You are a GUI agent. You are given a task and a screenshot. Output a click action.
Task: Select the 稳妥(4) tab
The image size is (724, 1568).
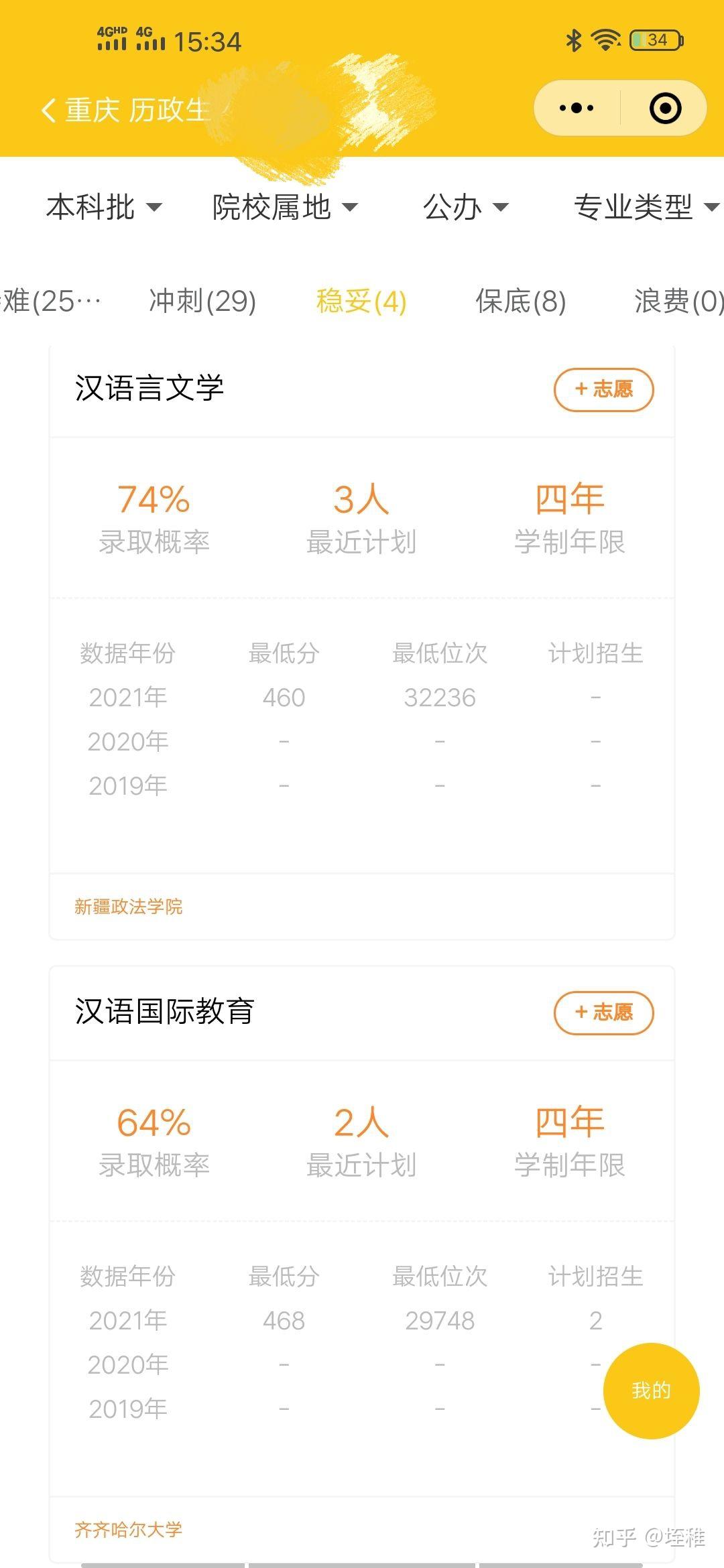coord(361,301)
